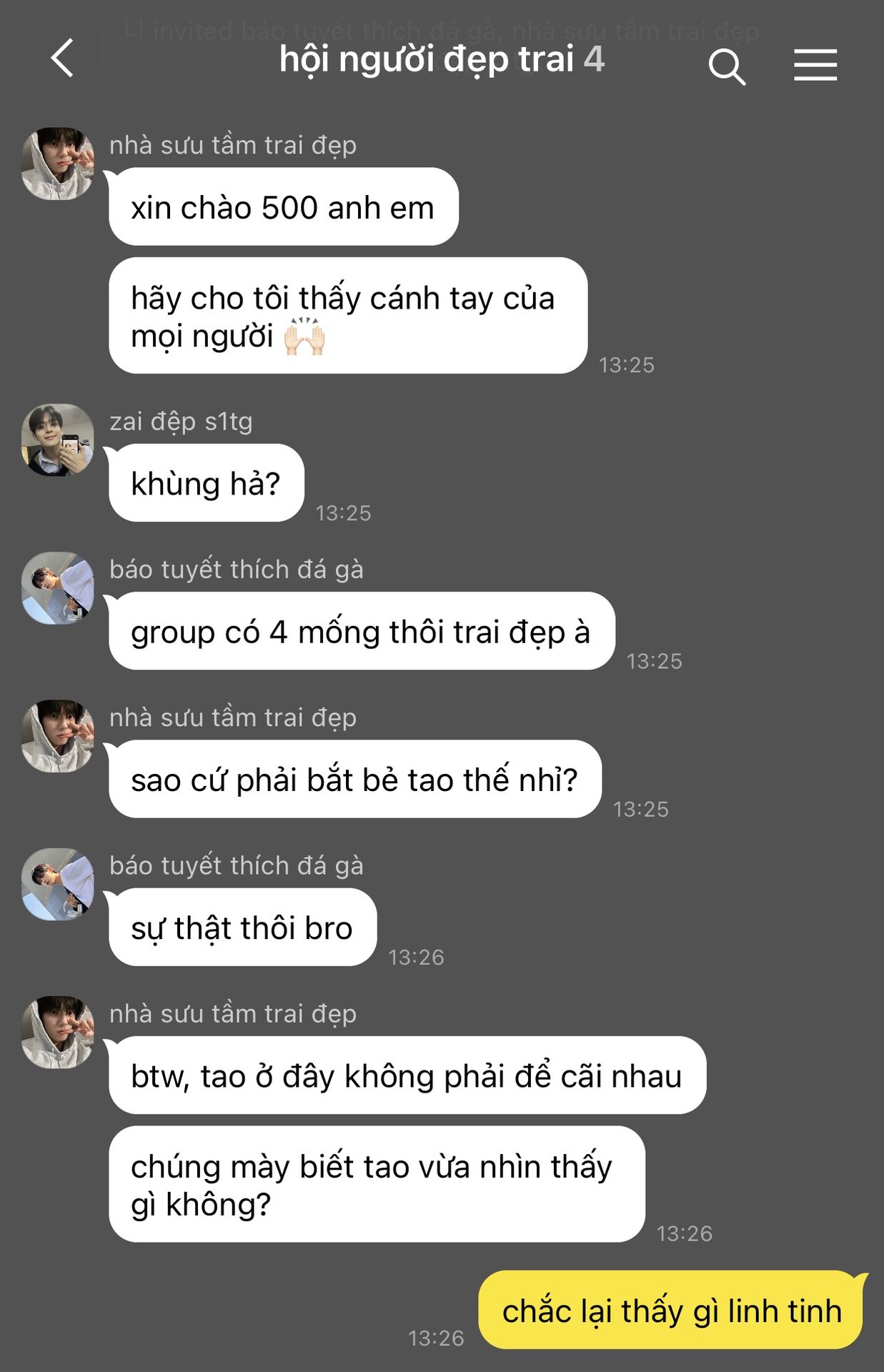
Task: Open the chat room hamburger menu
Action: 815,65
